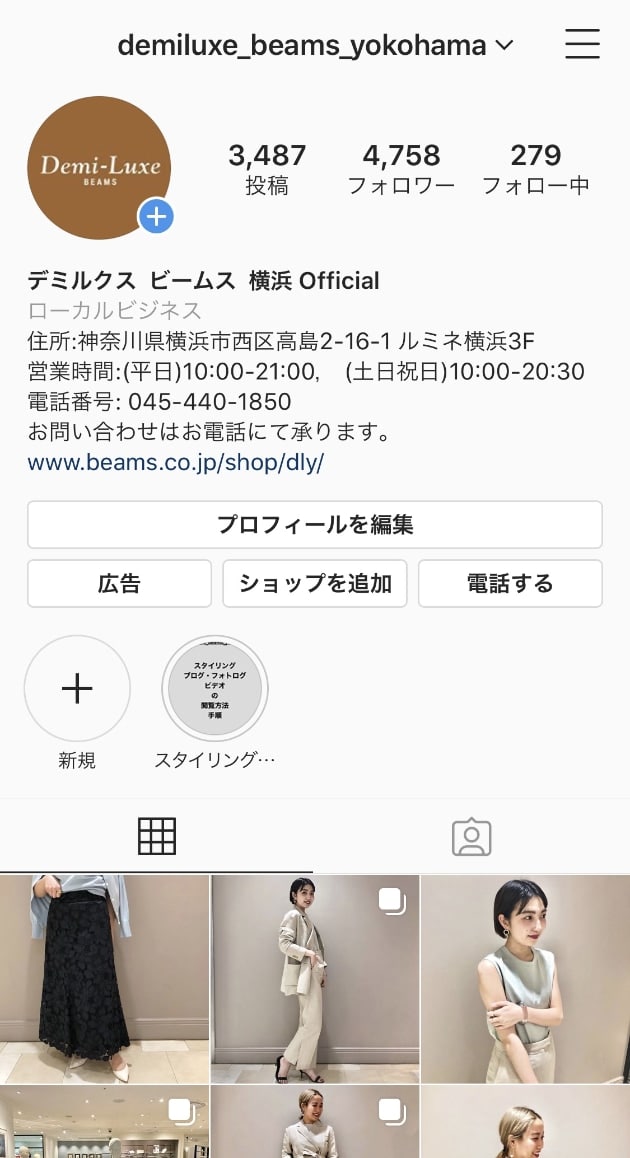Viewport: 630px width, 1158px height.
Task: Add a 新規 story highlight
Action: point(77,689)
